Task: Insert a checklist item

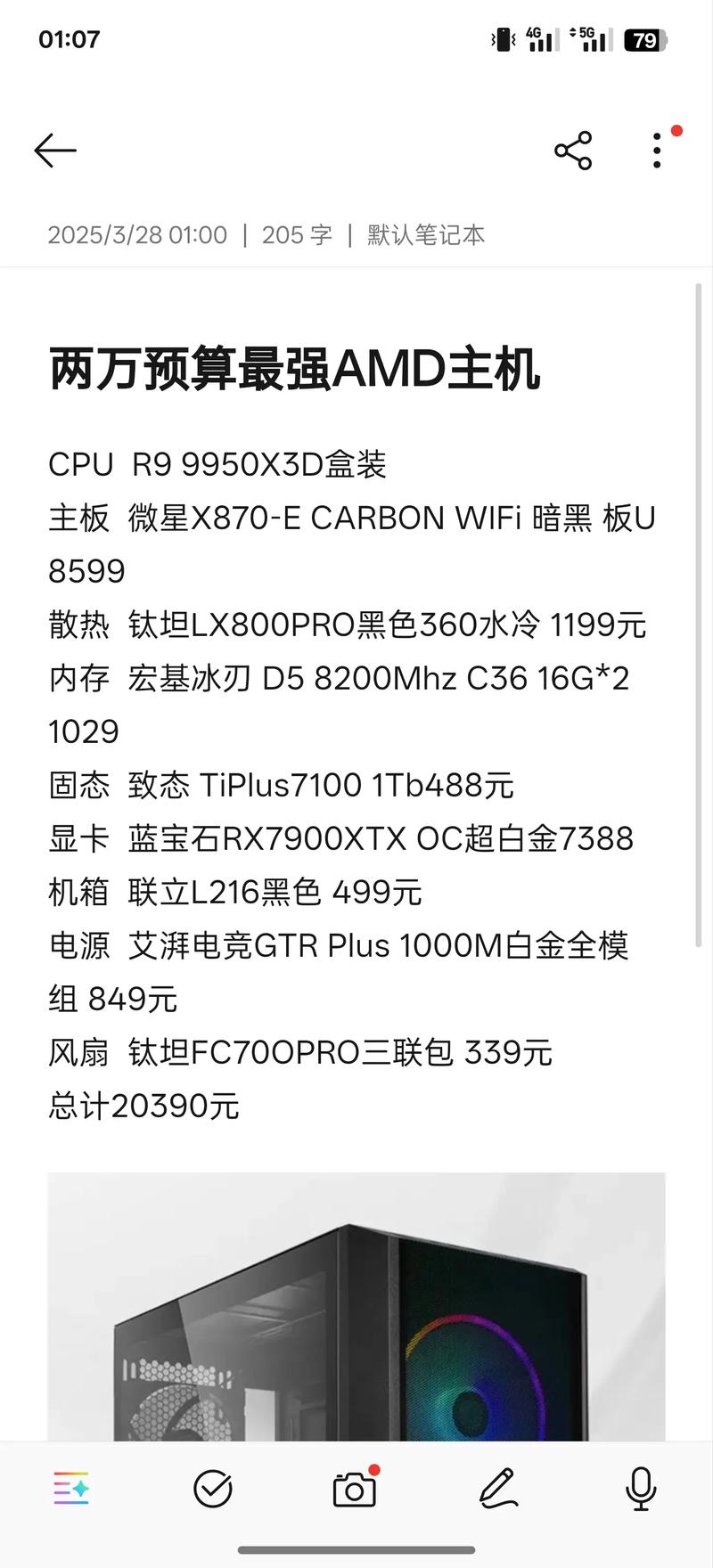Action: [x=213, y=1488]
